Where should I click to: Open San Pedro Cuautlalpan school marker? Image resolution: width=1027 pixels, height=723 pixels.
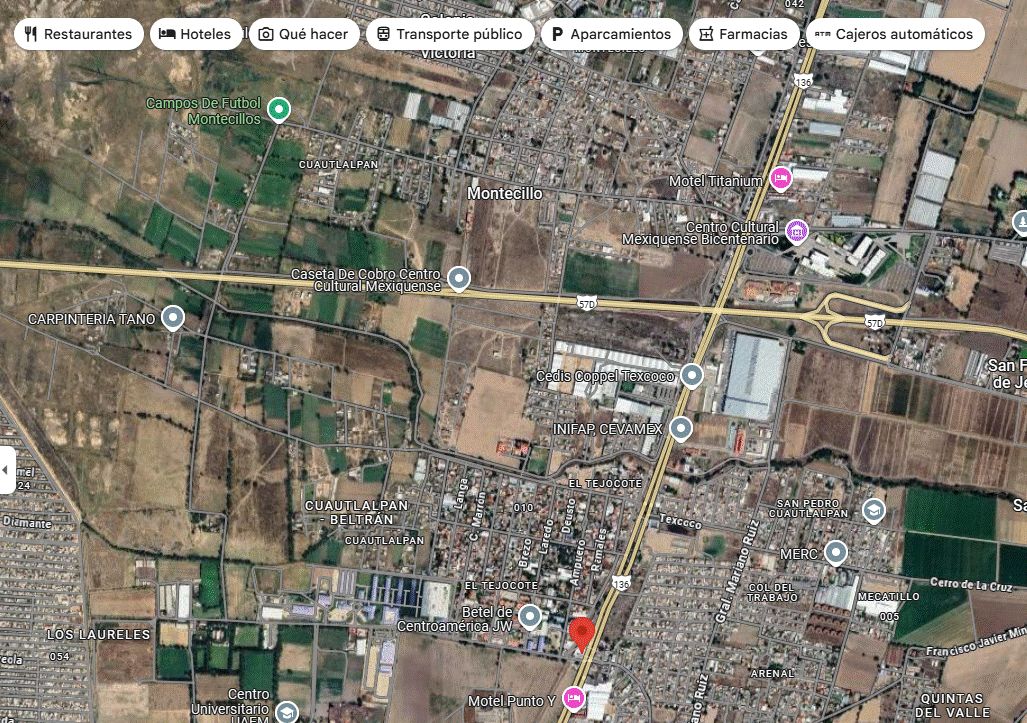click(873, 510)
